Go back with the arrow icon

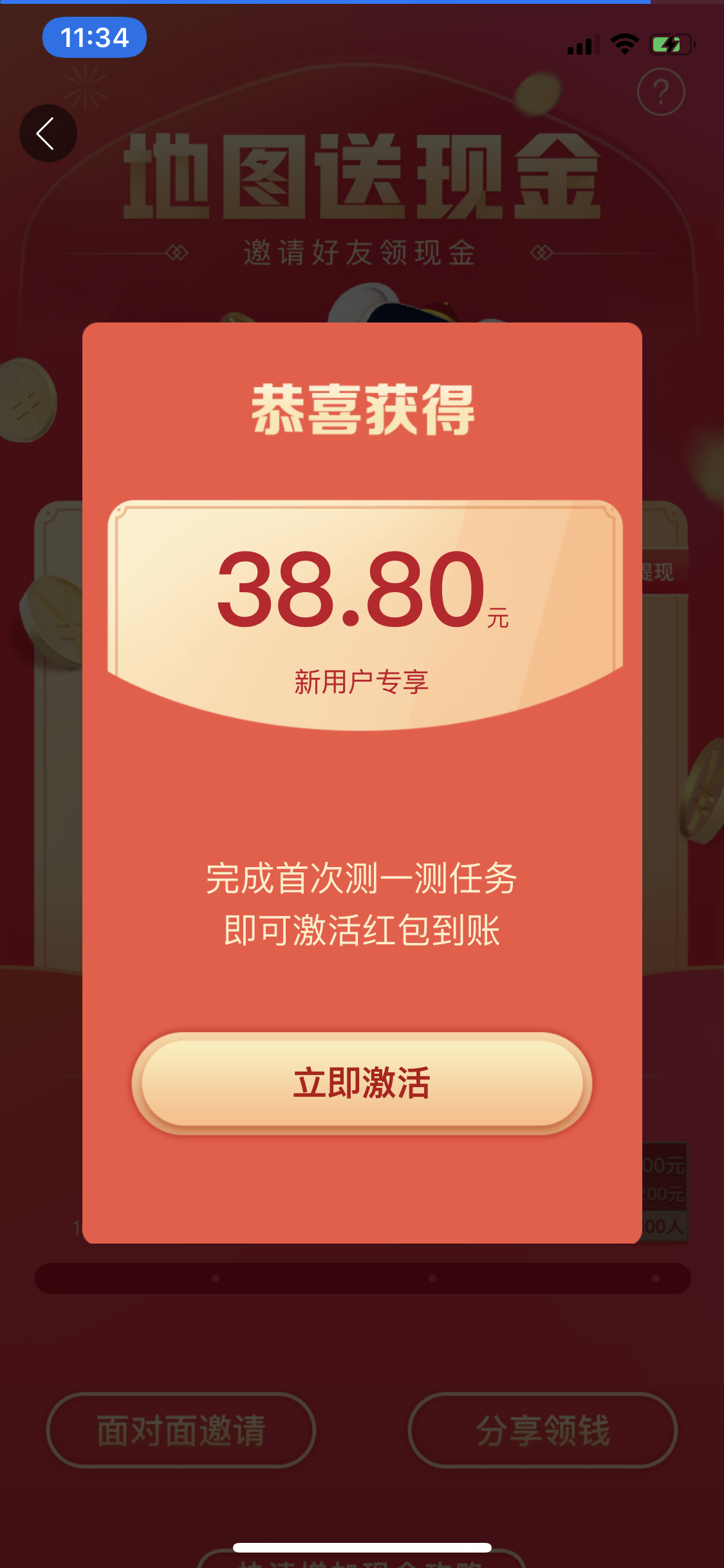(48, 133)
